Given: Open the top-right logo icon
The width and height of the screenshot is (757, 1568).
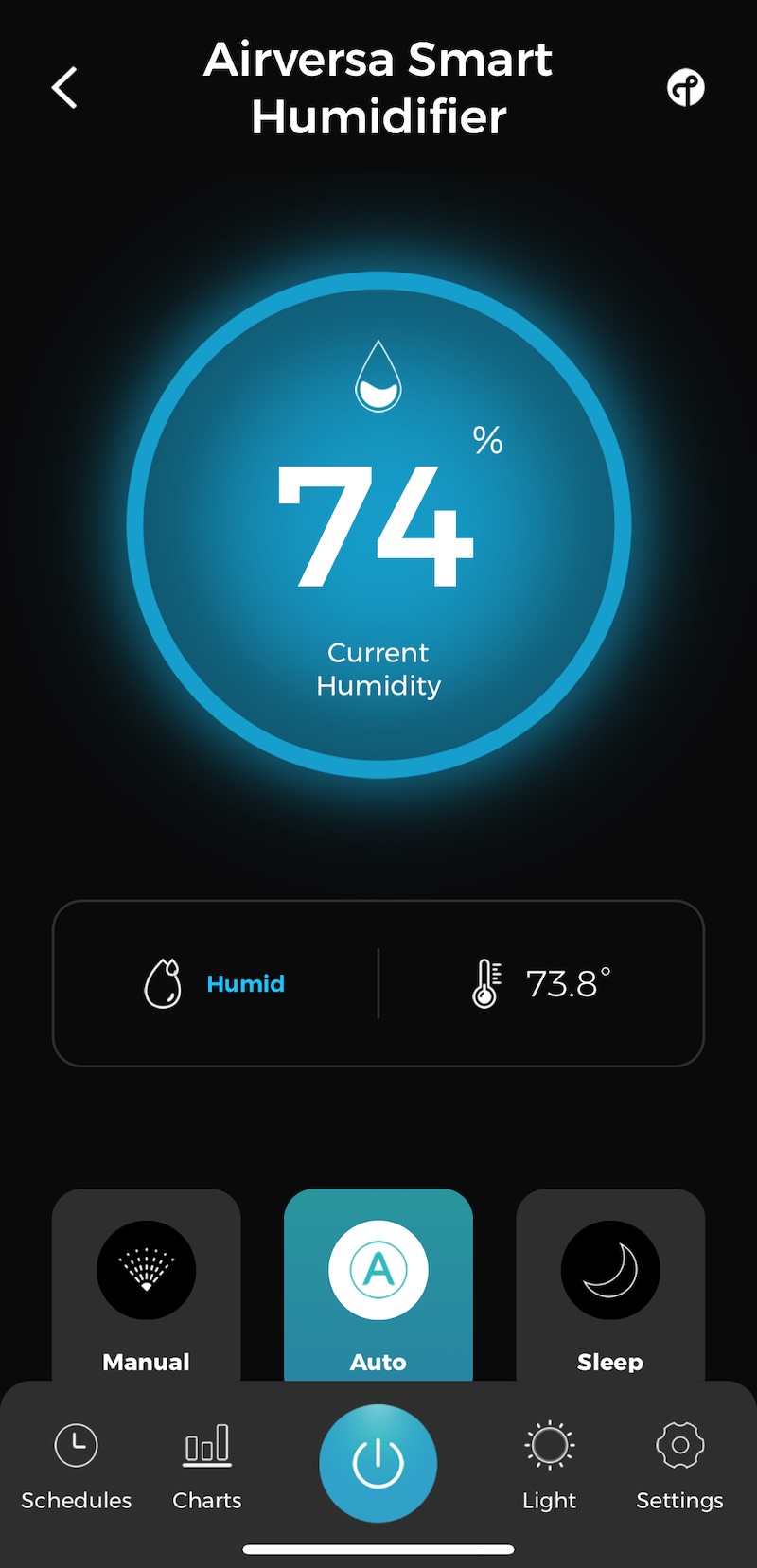Looking at the screenshot, I should point(686,88).
